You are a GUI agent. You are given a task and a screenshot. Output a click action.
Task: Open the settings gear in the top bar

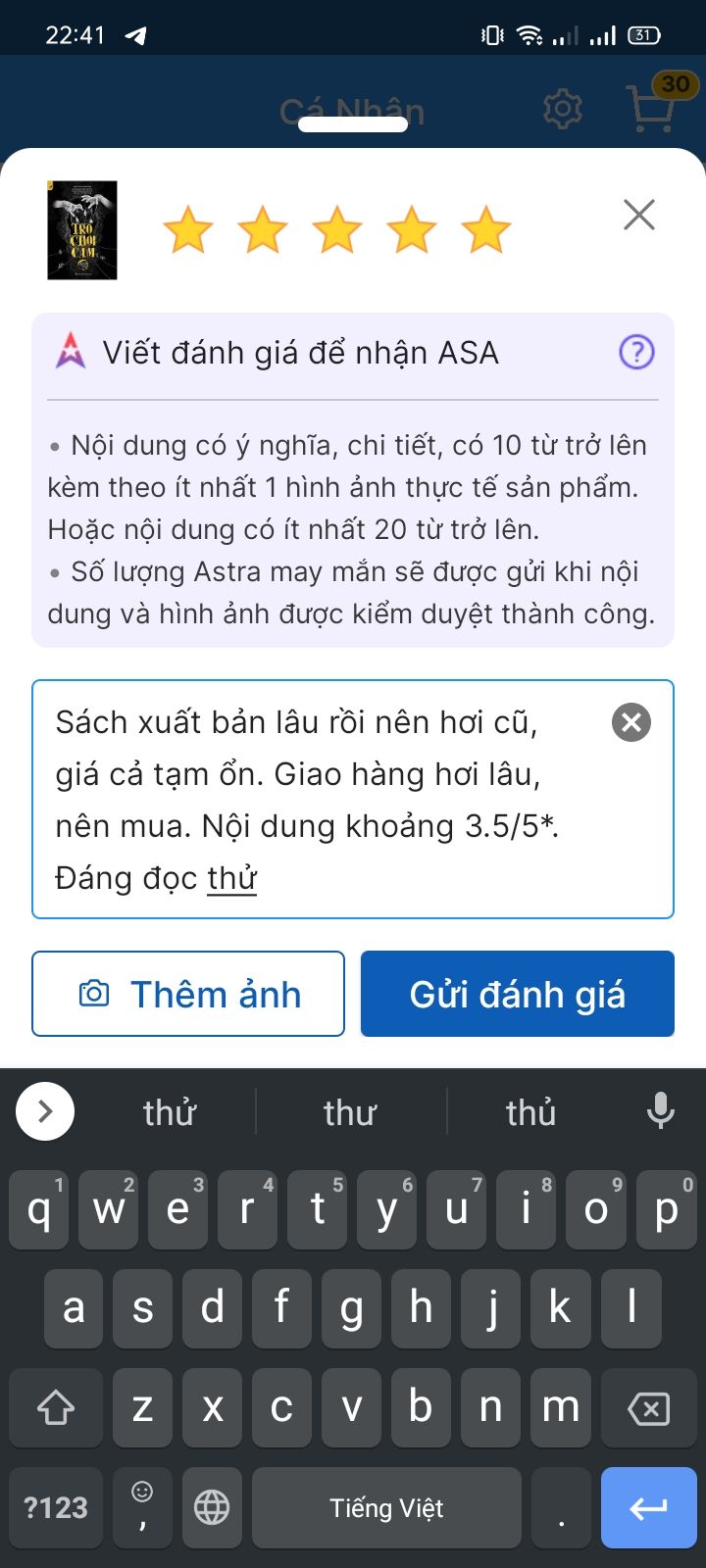[561, 108]
